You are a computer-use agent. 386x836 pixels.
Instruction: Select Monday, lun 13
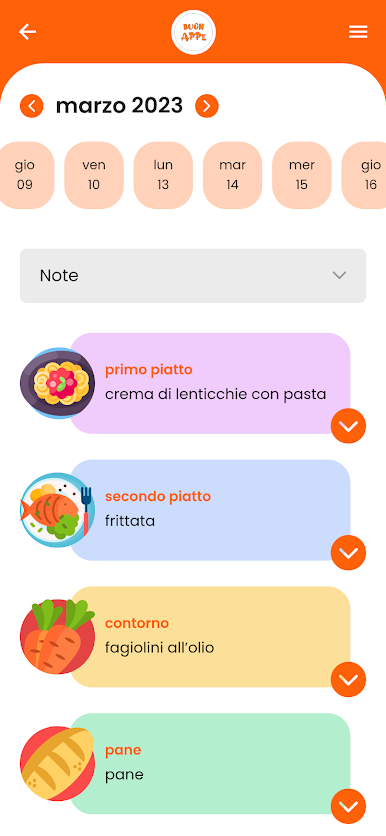(x=163, y=175)
